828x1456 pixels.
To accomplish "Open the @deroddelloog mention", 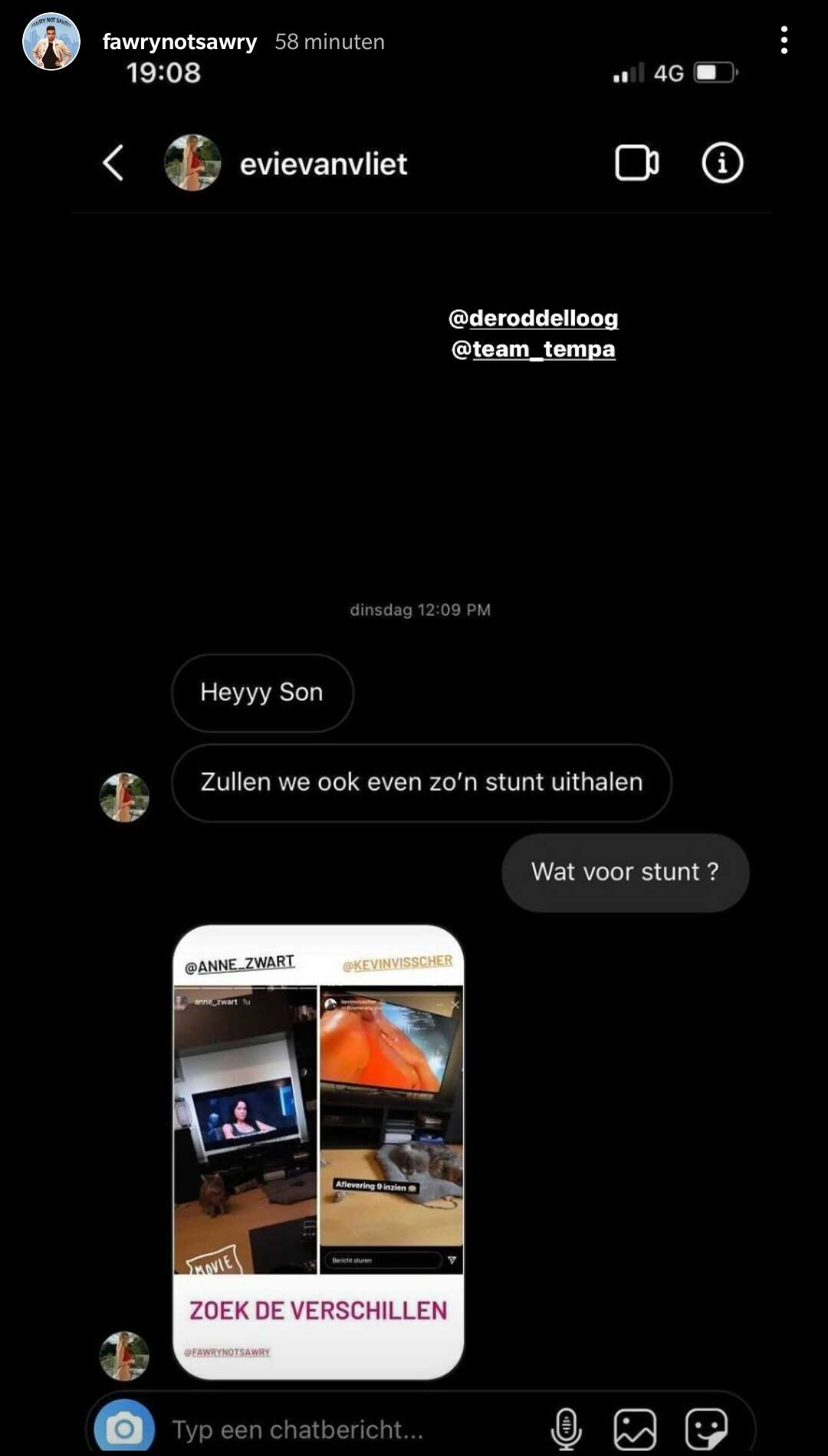I will tap(534, 317).
